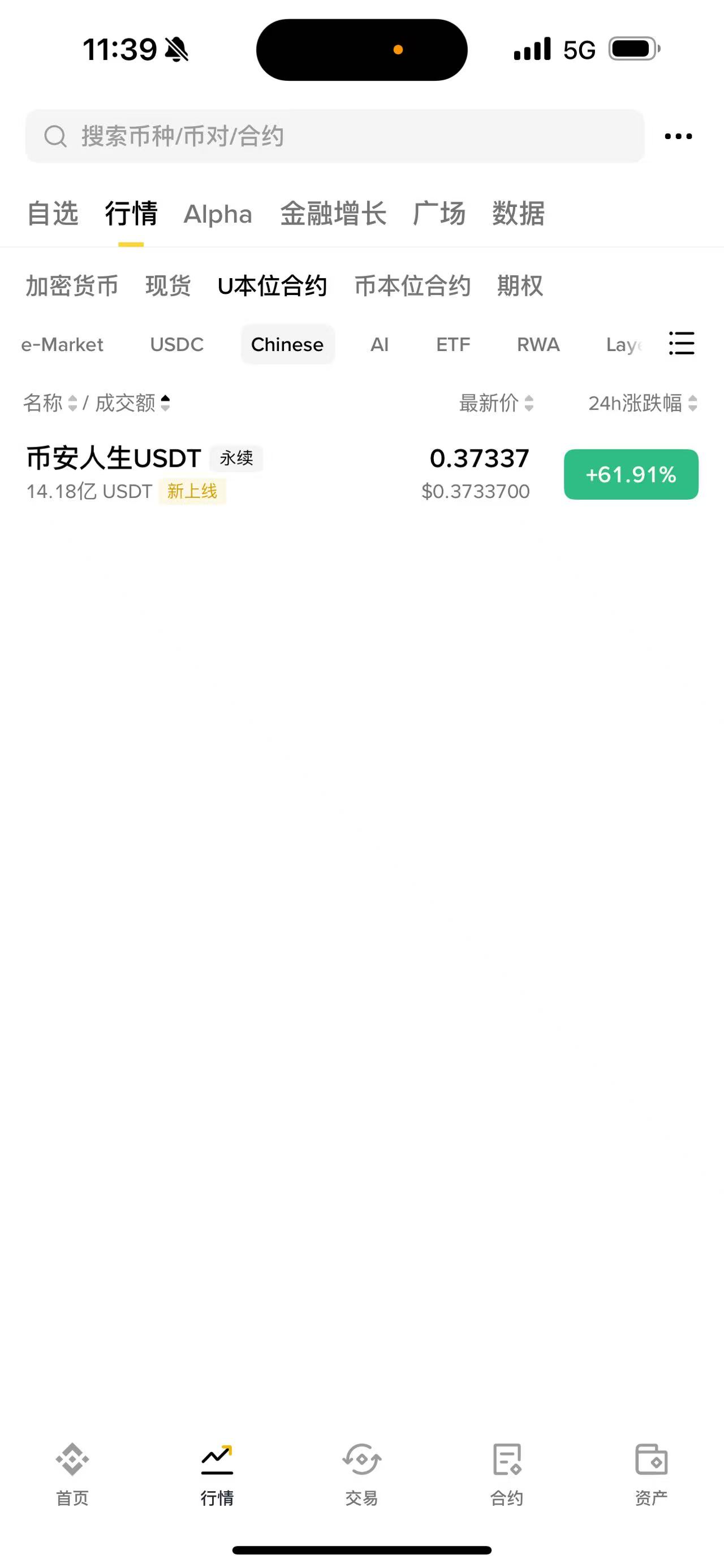724x1568 pixels.
Task: Tap the three-dot more options icon
Action: click(x=678, y=136)
